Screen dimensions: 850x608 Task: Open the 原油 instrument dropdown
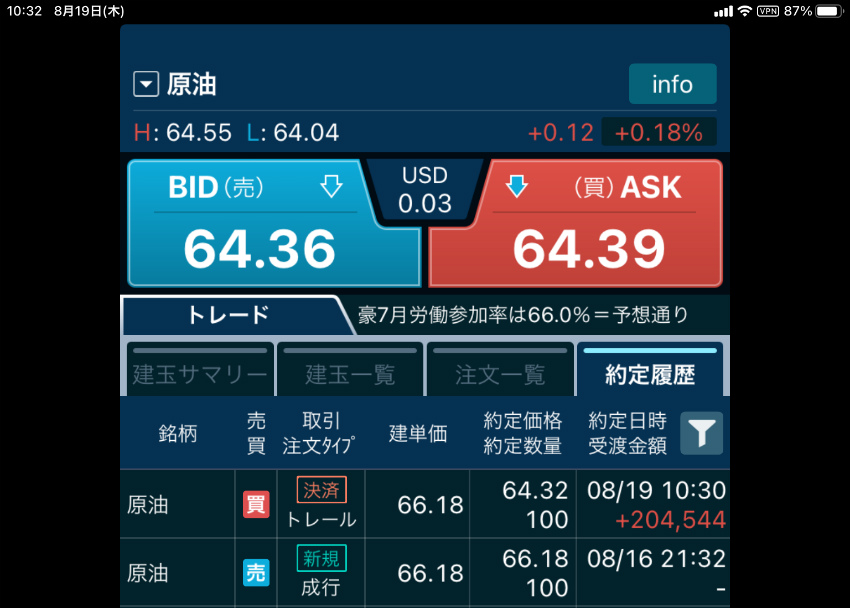pos(147,85)
